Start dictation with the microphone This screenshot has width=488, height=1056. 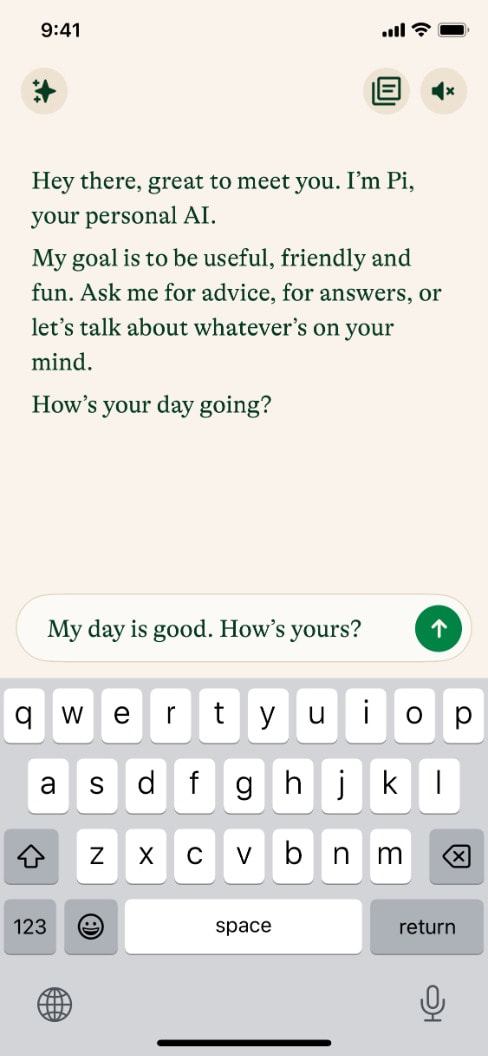[431, 1004]
